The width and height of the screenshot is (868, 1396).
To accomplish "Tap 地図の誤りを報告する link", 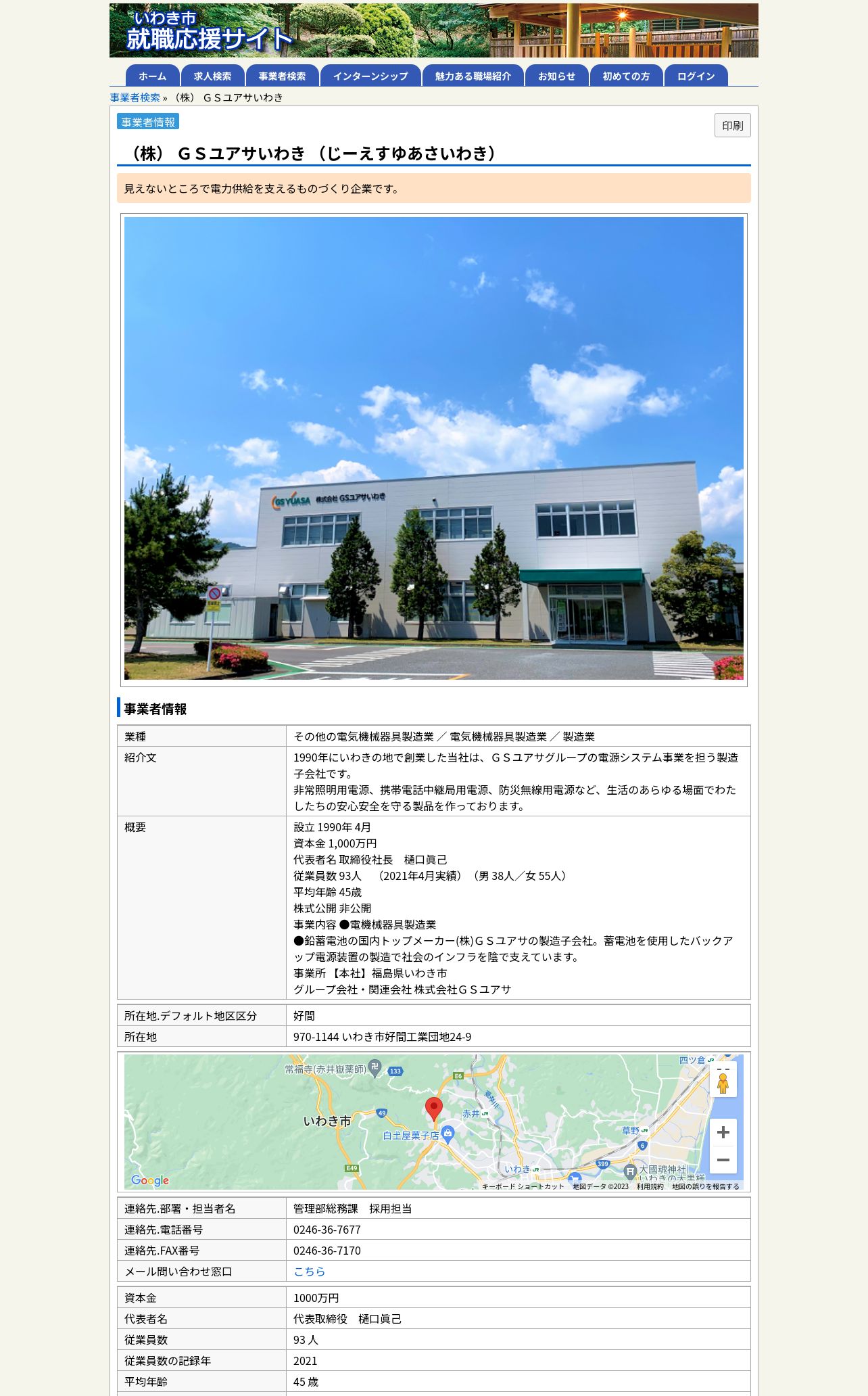I will pos(705,1186).
